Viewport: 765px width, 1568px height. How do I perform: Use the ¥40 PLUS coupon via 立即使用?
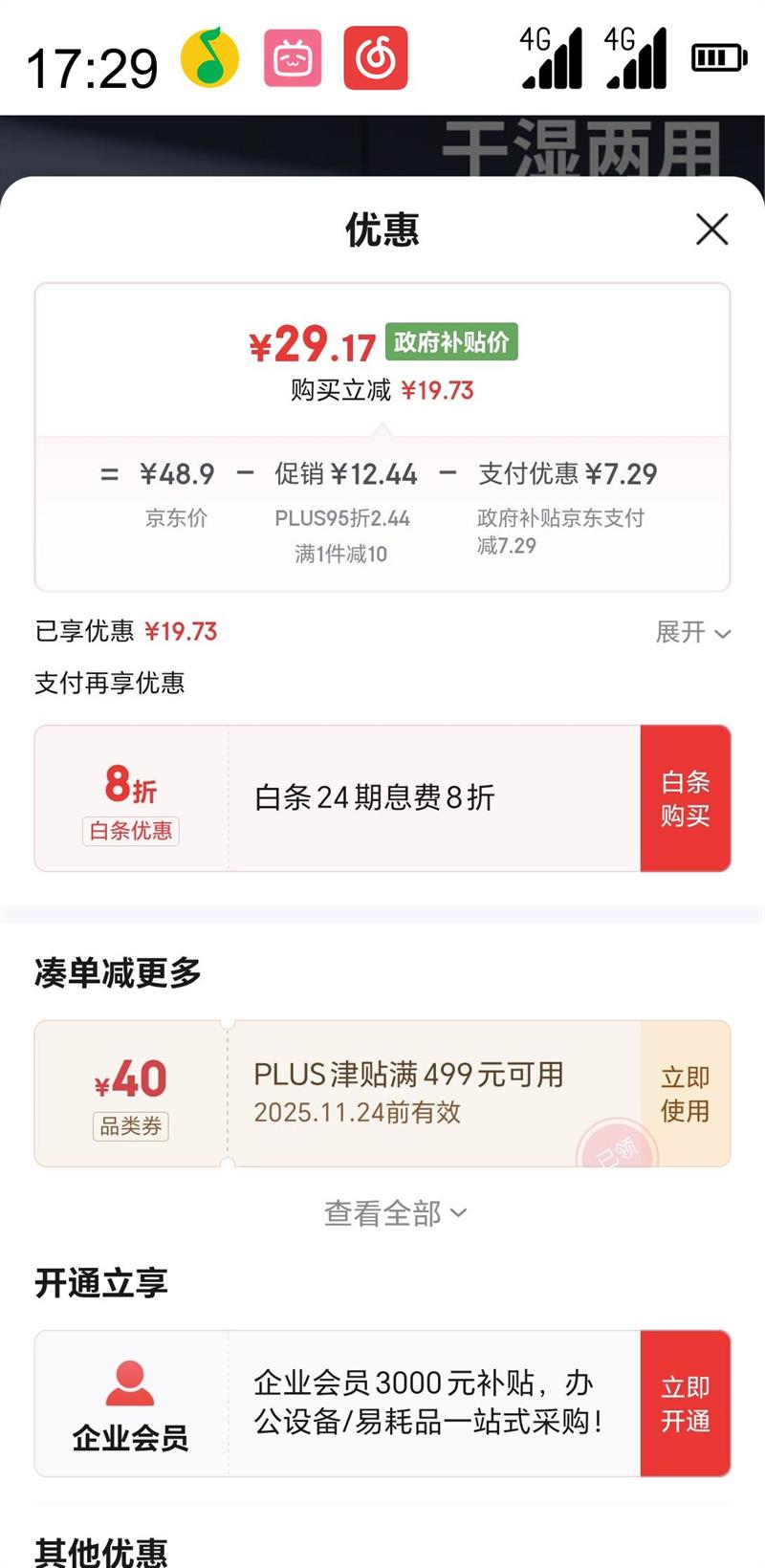pos(686,1094)
